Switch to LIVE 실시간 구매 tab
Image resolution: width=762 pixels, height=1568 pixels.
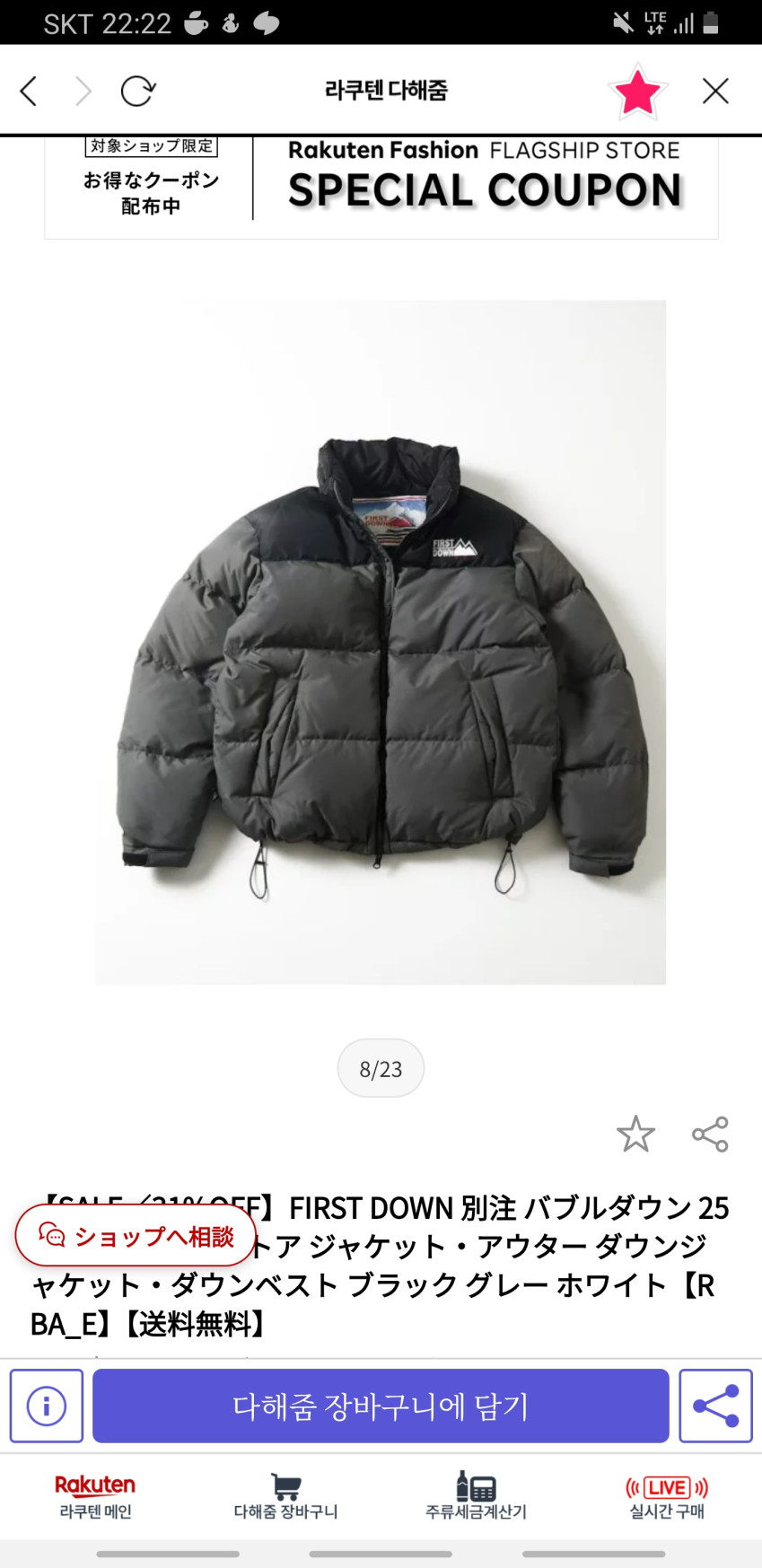(x=666, y=1496)
